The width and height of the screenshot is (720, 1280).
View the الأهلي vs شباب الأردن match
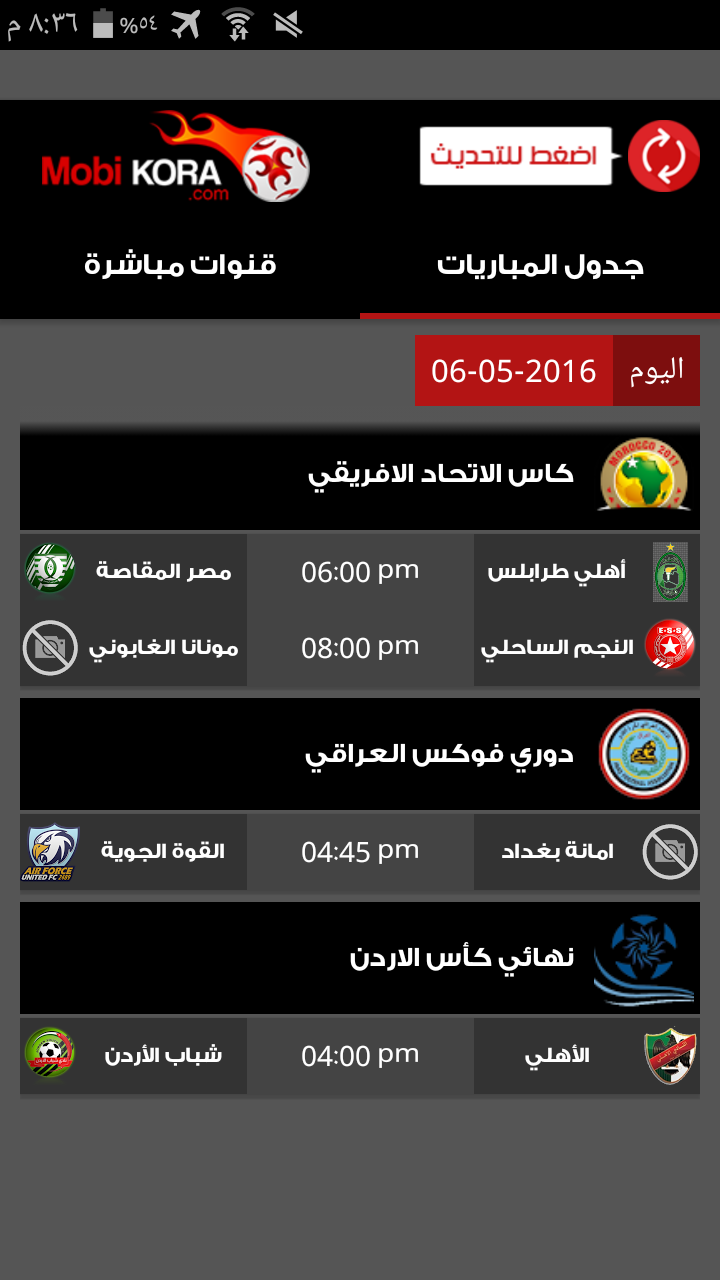coord(360,1055)
